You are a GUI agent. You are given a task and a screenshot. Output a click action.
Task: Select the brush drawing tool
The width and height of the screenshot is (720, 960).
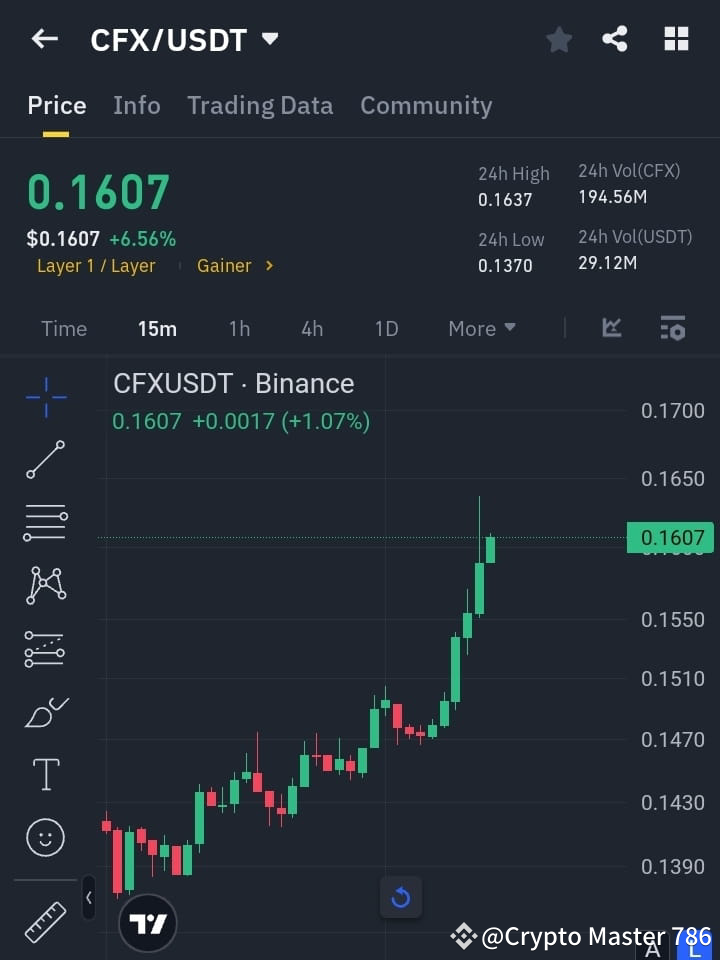tap(44, 711)
